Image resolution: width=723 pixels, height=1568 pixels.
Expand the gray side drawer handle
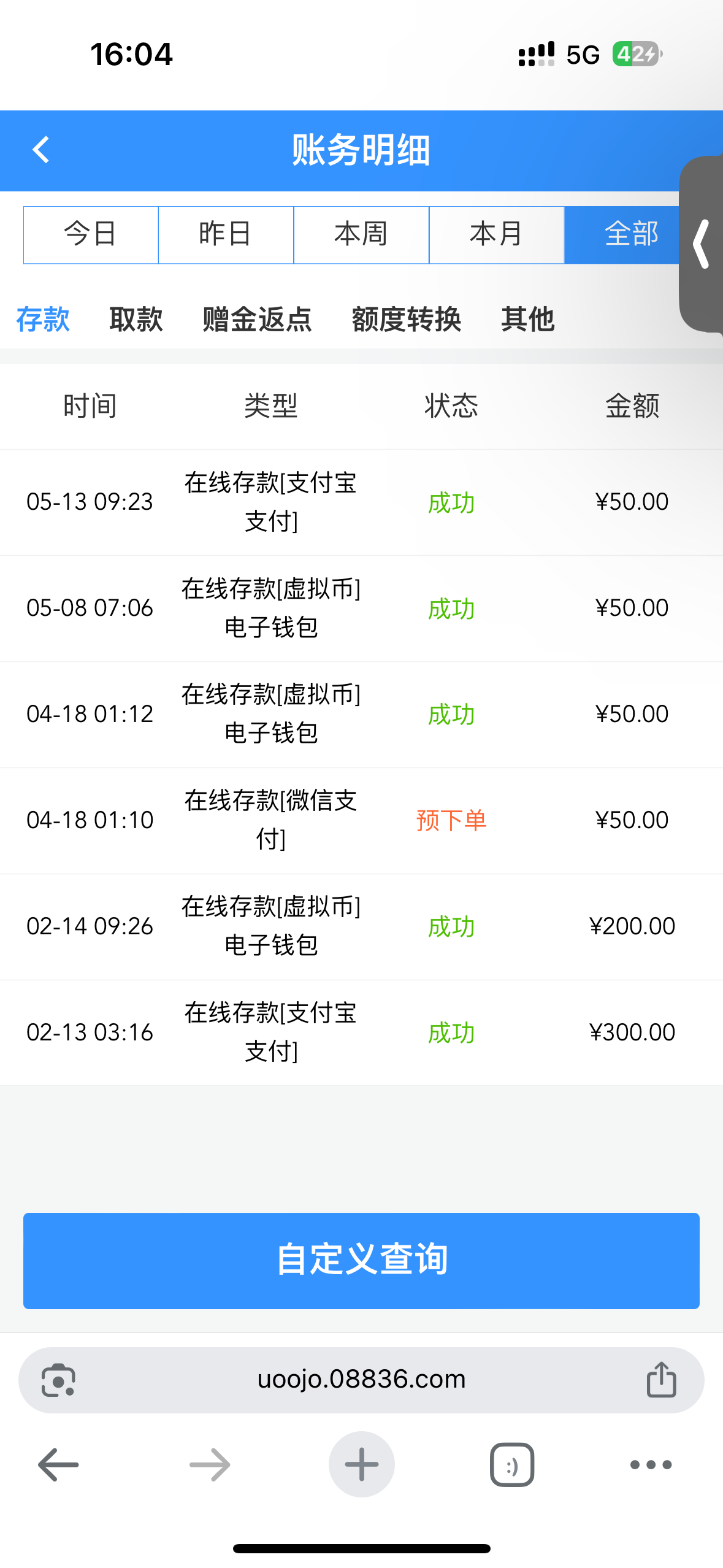point(702,244)
